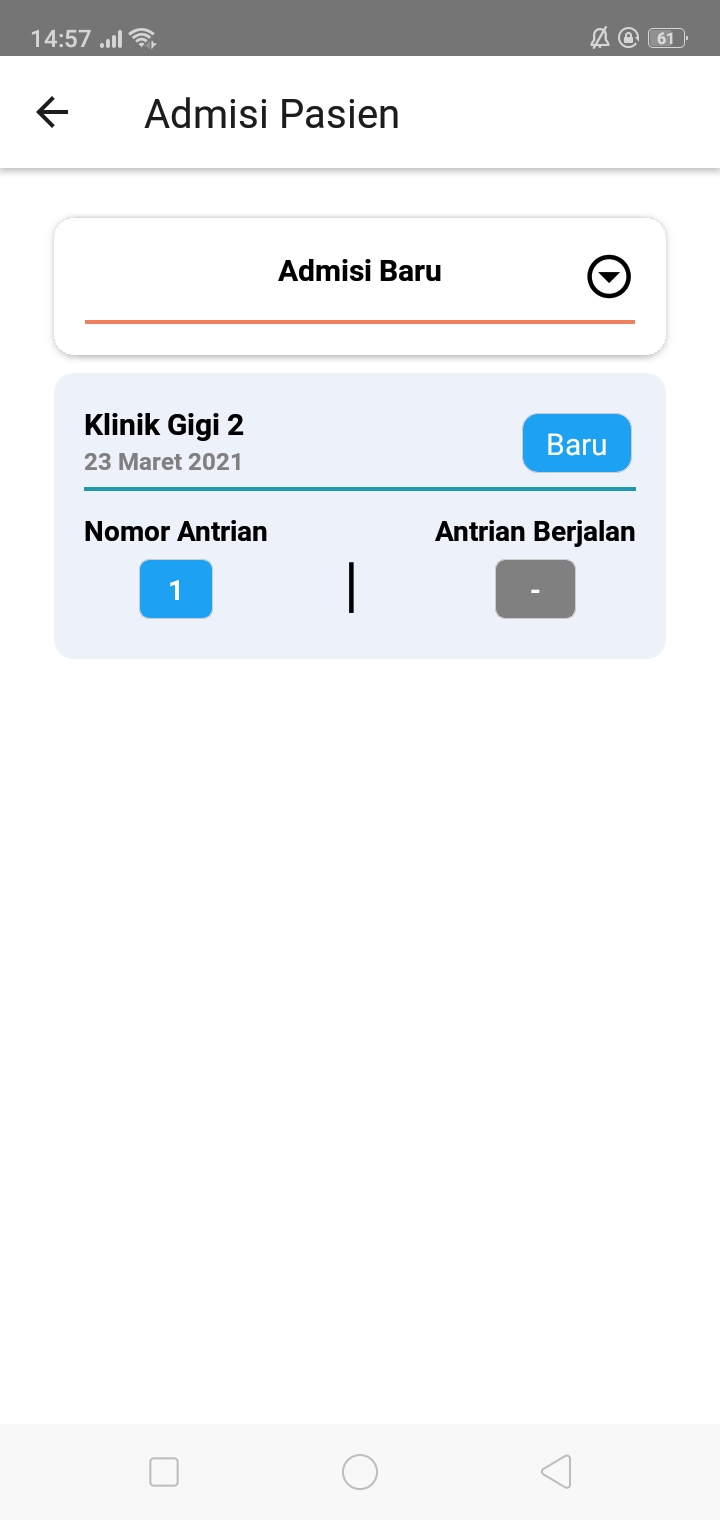Tap the system home button
Screen dimensions: 720x1520
point(360,1472)
